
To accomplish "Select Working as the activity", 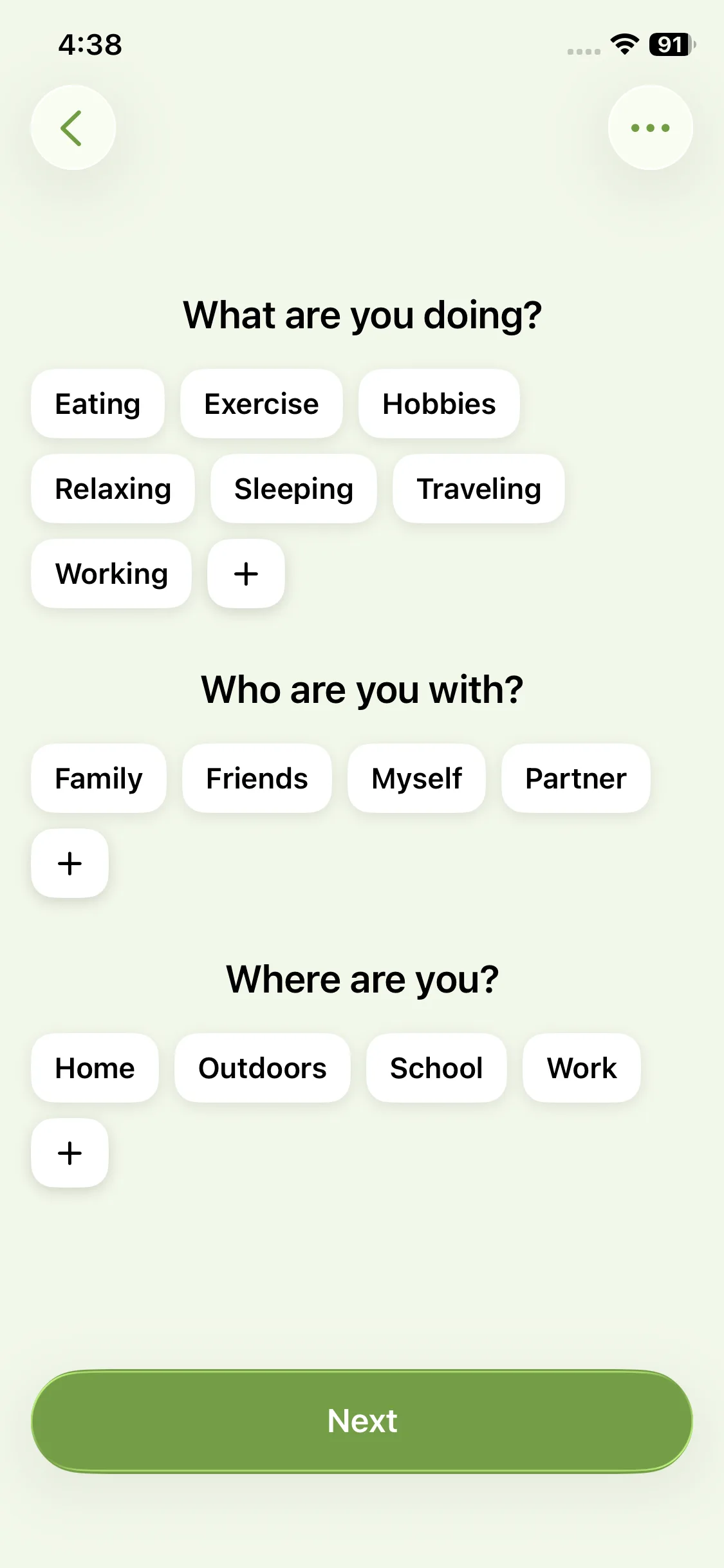I will [x=111, y=574].
